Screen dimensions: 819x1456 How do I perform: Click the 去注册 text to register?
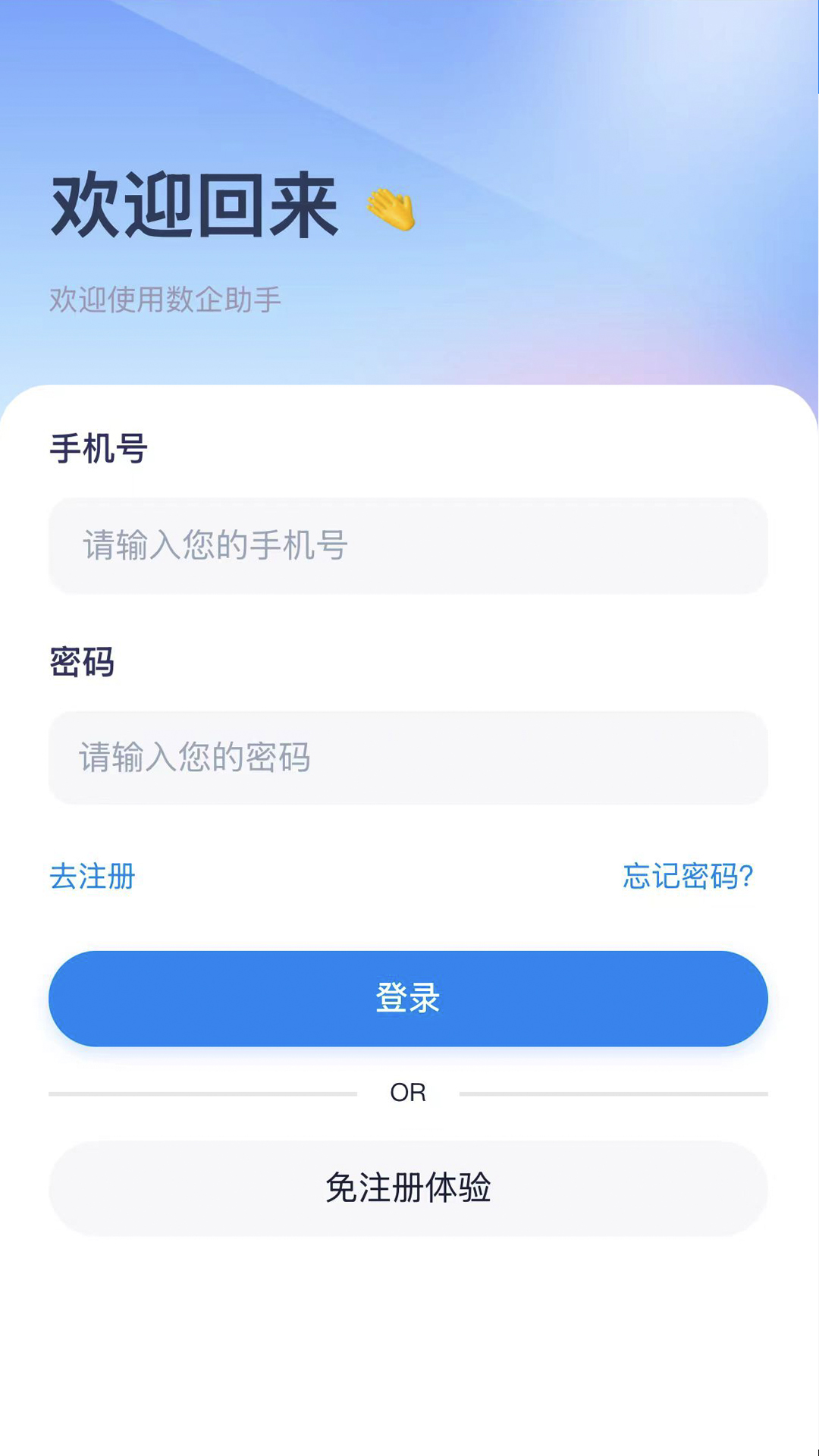tap(93, 877)
